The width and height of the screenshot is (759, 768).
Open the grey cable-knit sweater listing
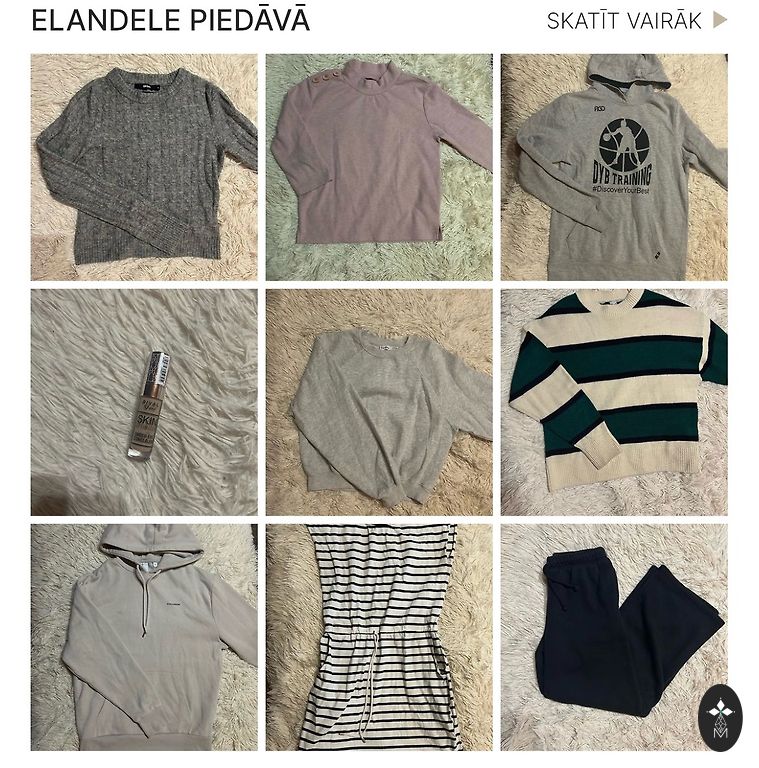click(144, 167)
